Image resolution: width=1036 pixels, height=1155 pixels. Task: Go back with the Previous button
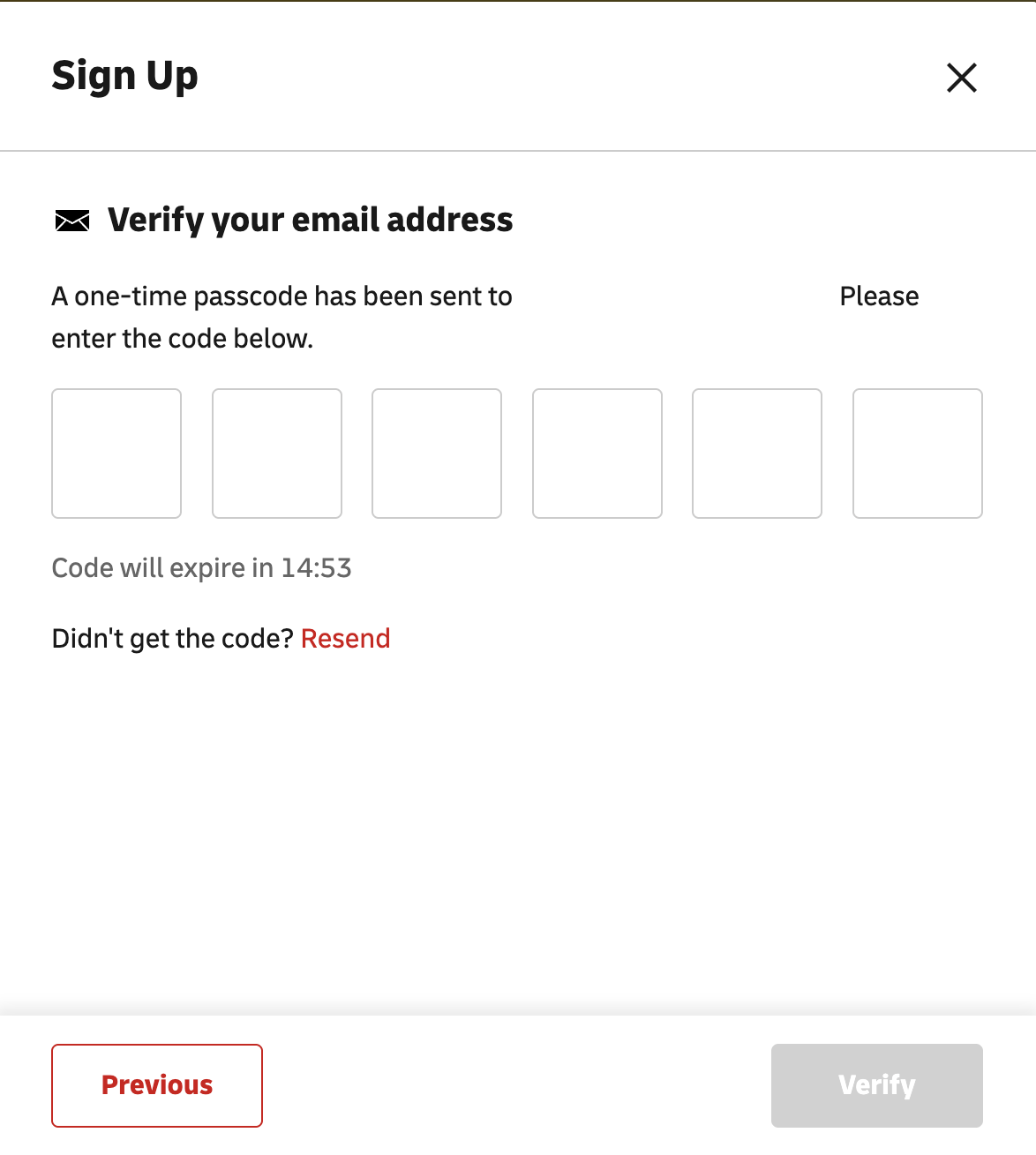point(157,1085)
